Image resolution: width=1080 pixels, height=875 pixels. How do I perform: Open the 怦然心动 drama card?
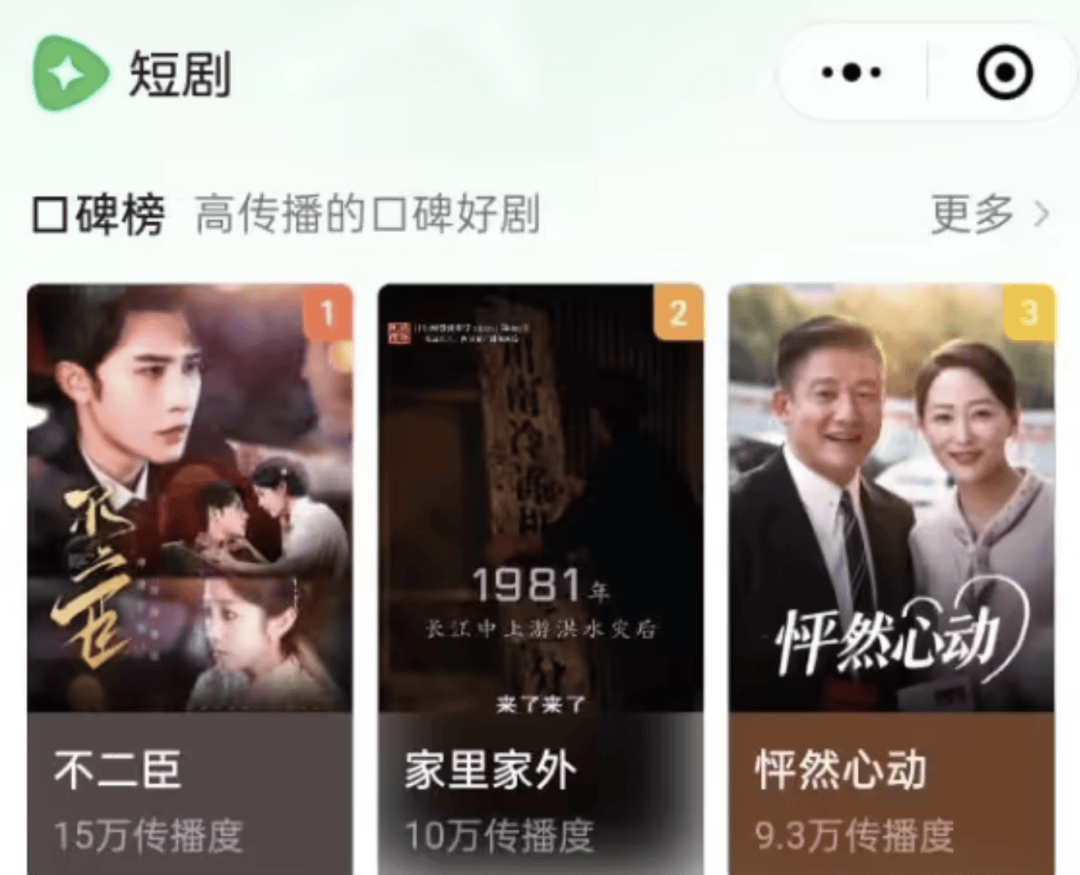point(891,560)
